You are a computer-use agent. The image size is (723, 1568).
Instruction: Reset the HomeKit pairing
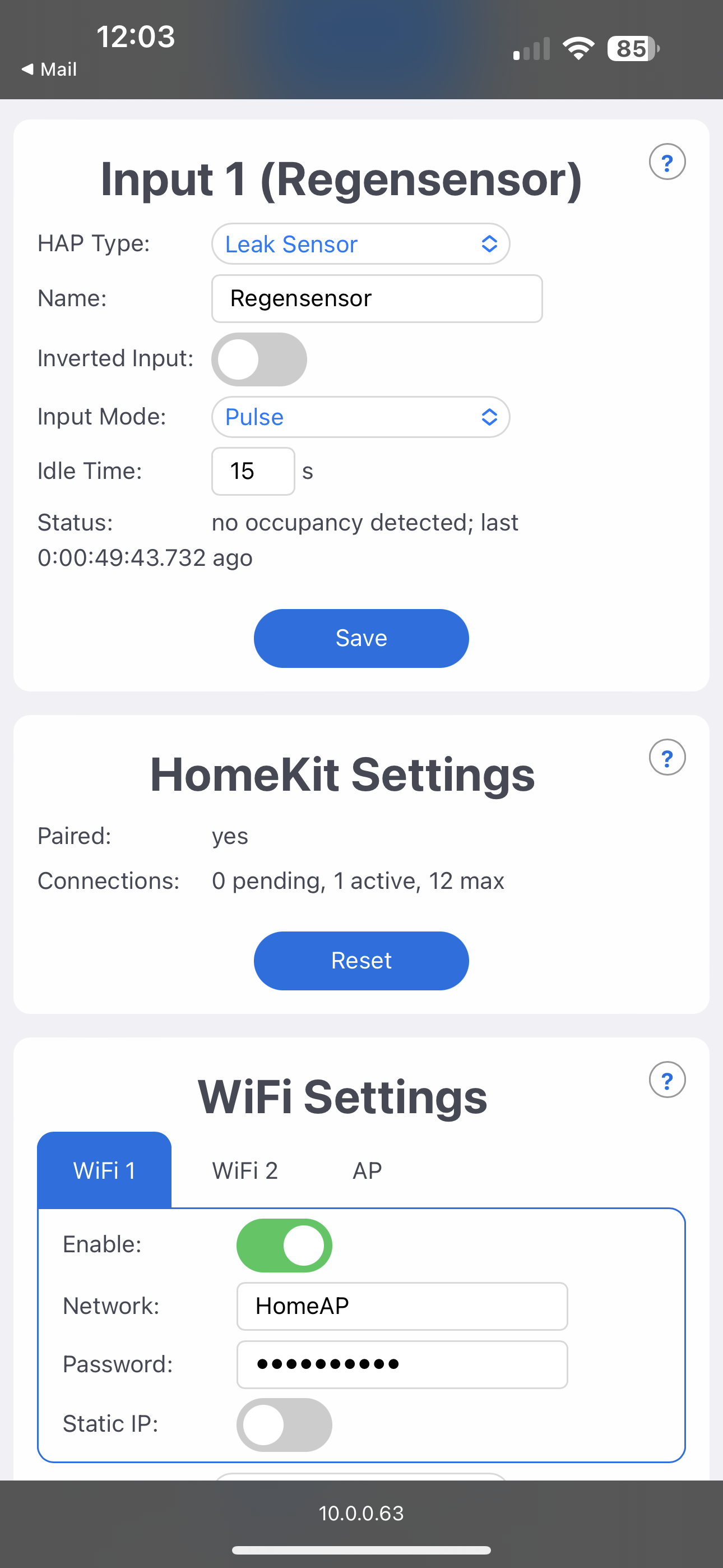coord(360,960)
